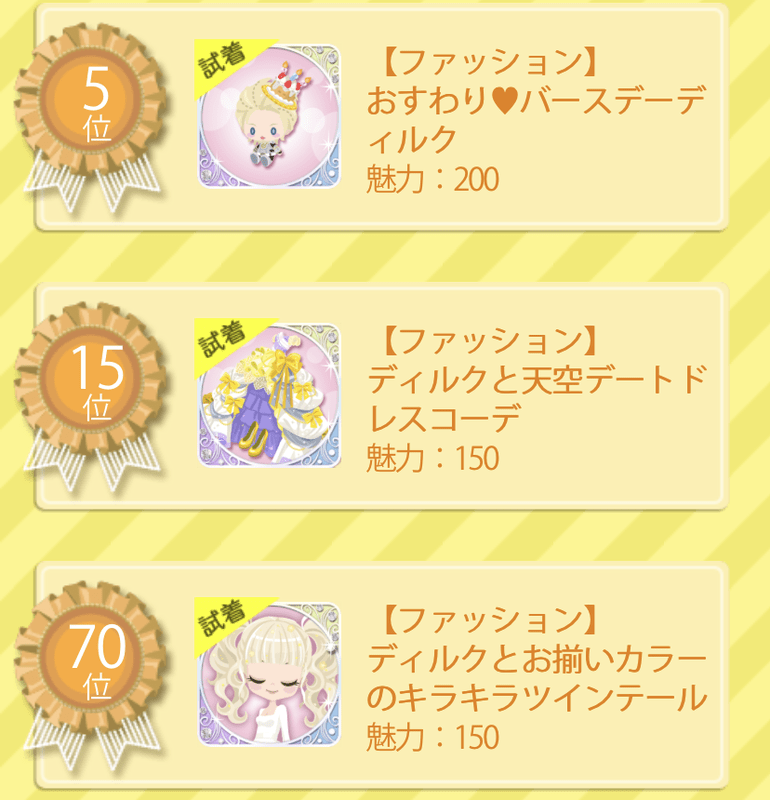This screenshot has height=800, width=770.
Task: Try on the おすわり♥バースデーディルク item
Action: 222,66
